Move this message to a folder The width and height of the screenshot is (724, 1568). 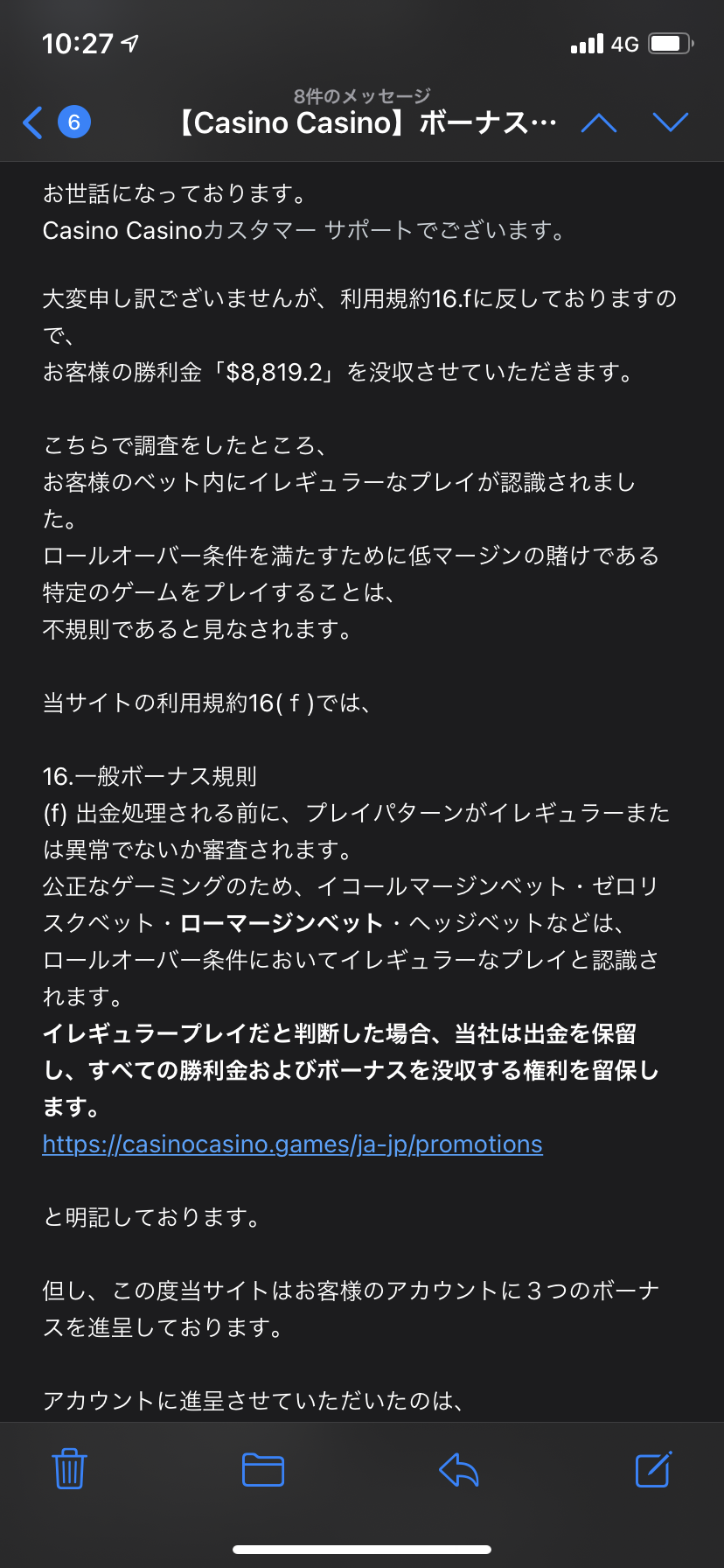pyautogui.click(x=263, y=1469)
